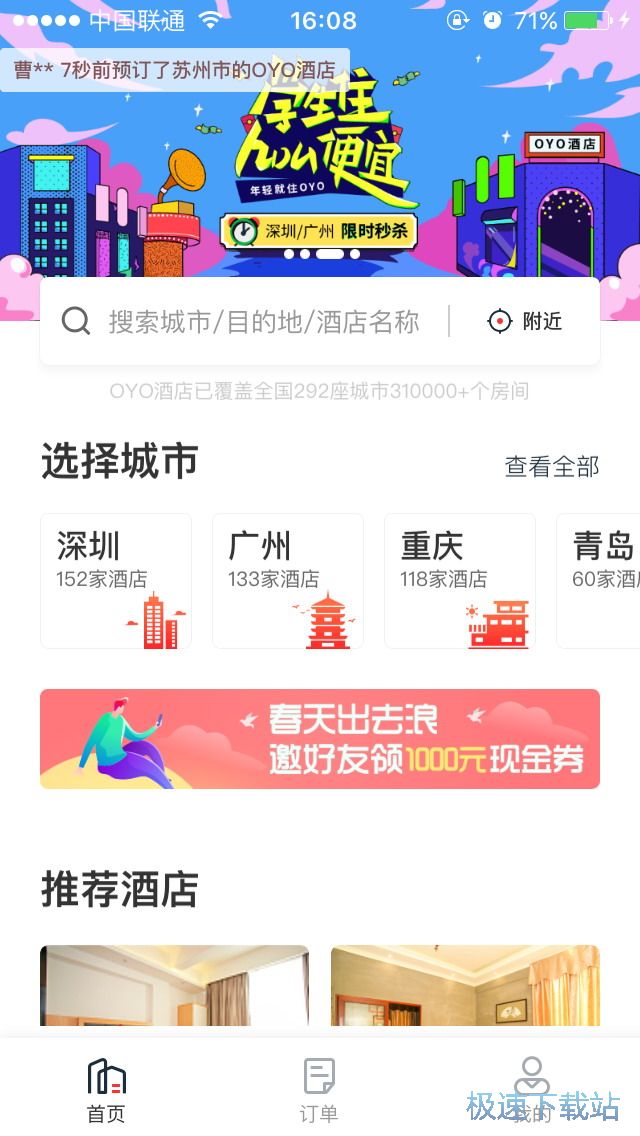Viewport: 640px width, 1136px height.
Task: Choose the 重庆 city card
Action: (460, 581)
